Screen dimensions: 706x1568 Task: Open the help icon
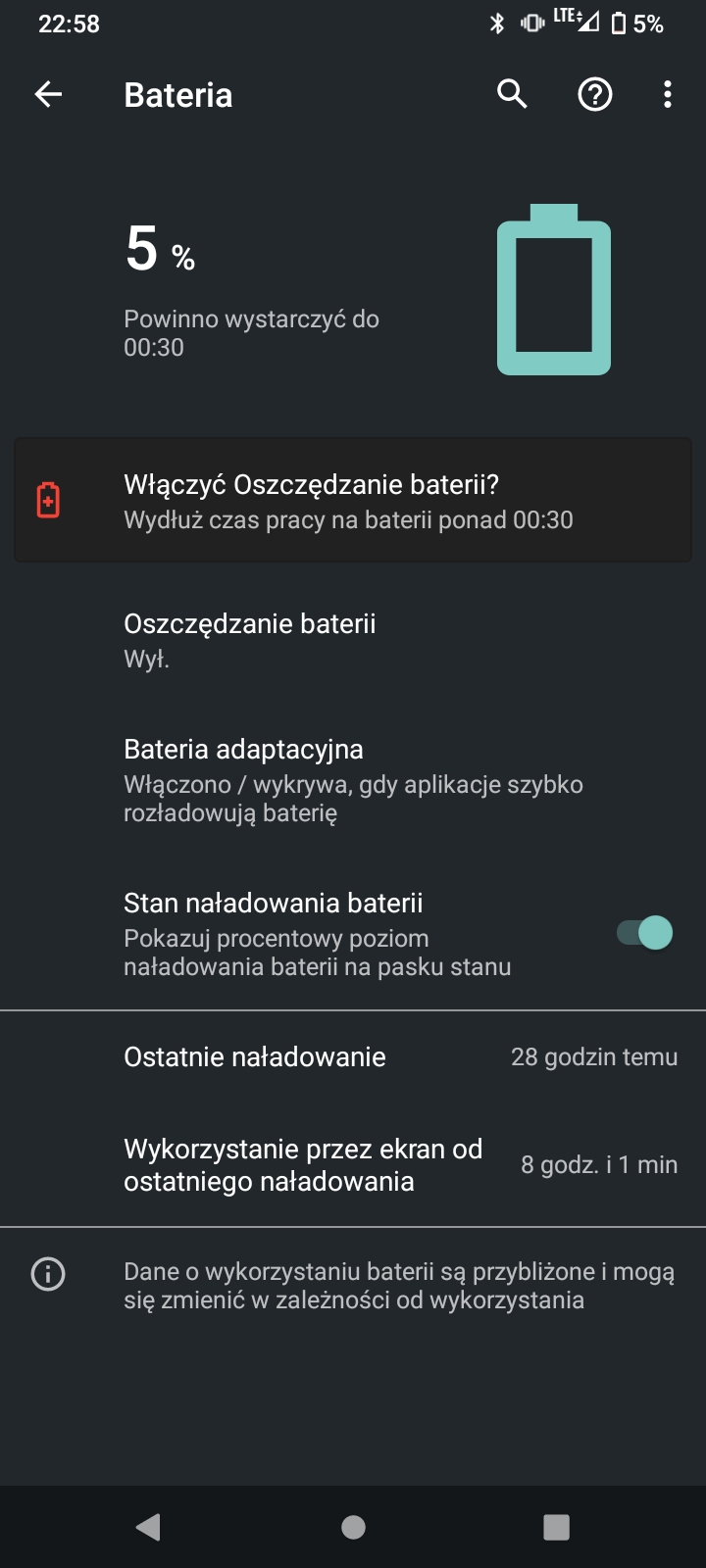(x=595, y=94)
